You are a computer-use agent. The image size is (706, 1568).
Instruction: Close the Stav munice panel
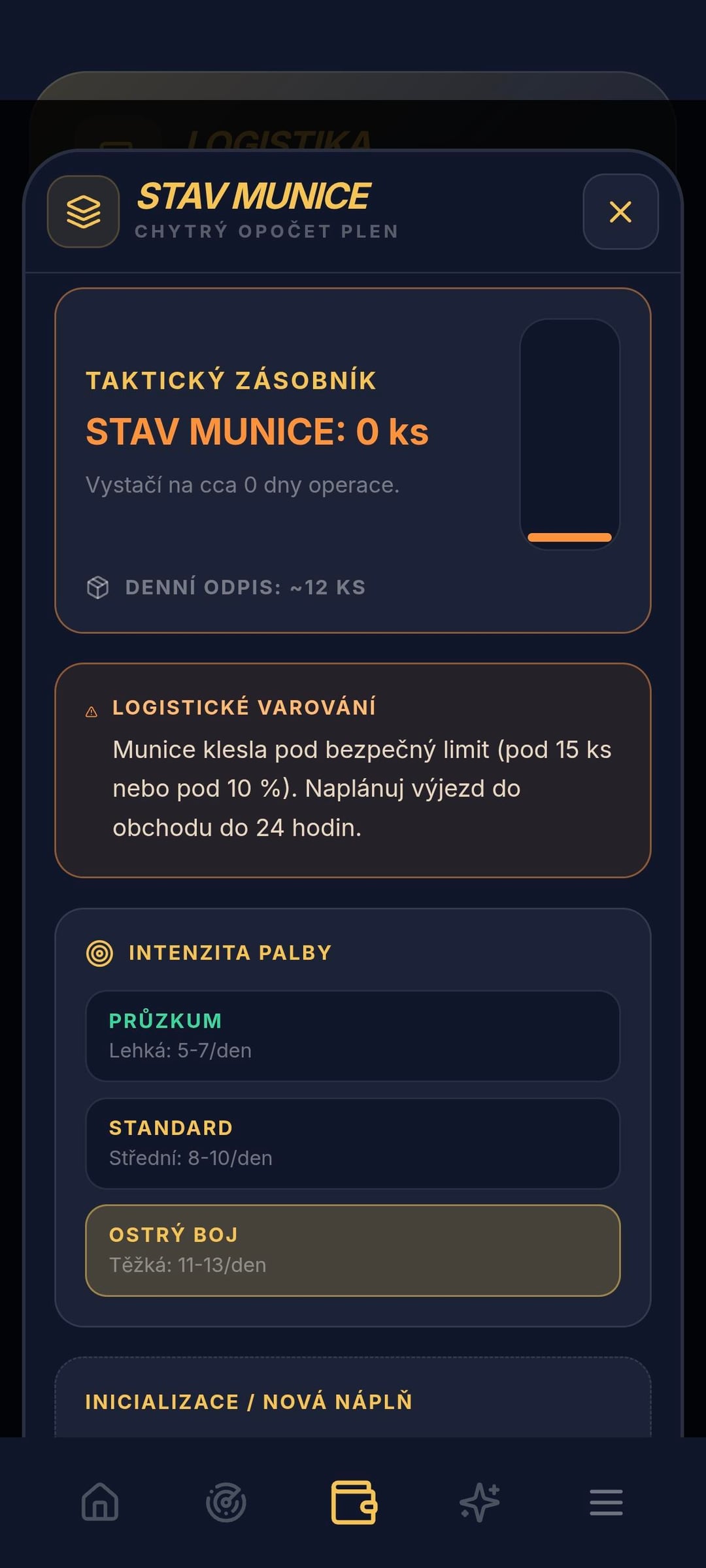coord(620,212)
